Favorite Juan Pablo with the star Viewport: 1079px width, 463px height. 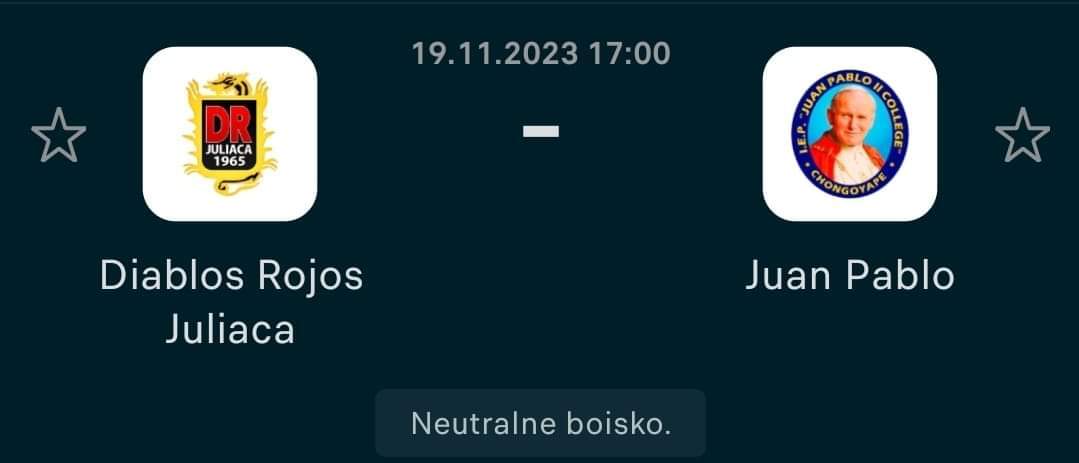(1022, 135)
